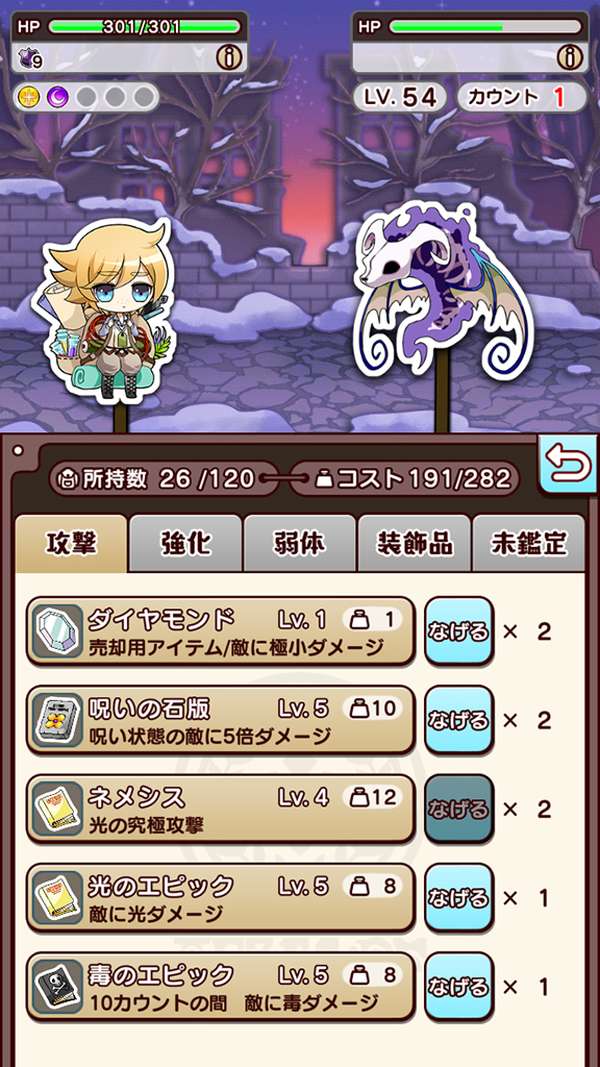Select the 攻撃 tab
Image resolution: width=600 pixels, height=1067 pixels.
tap(71, 543)
